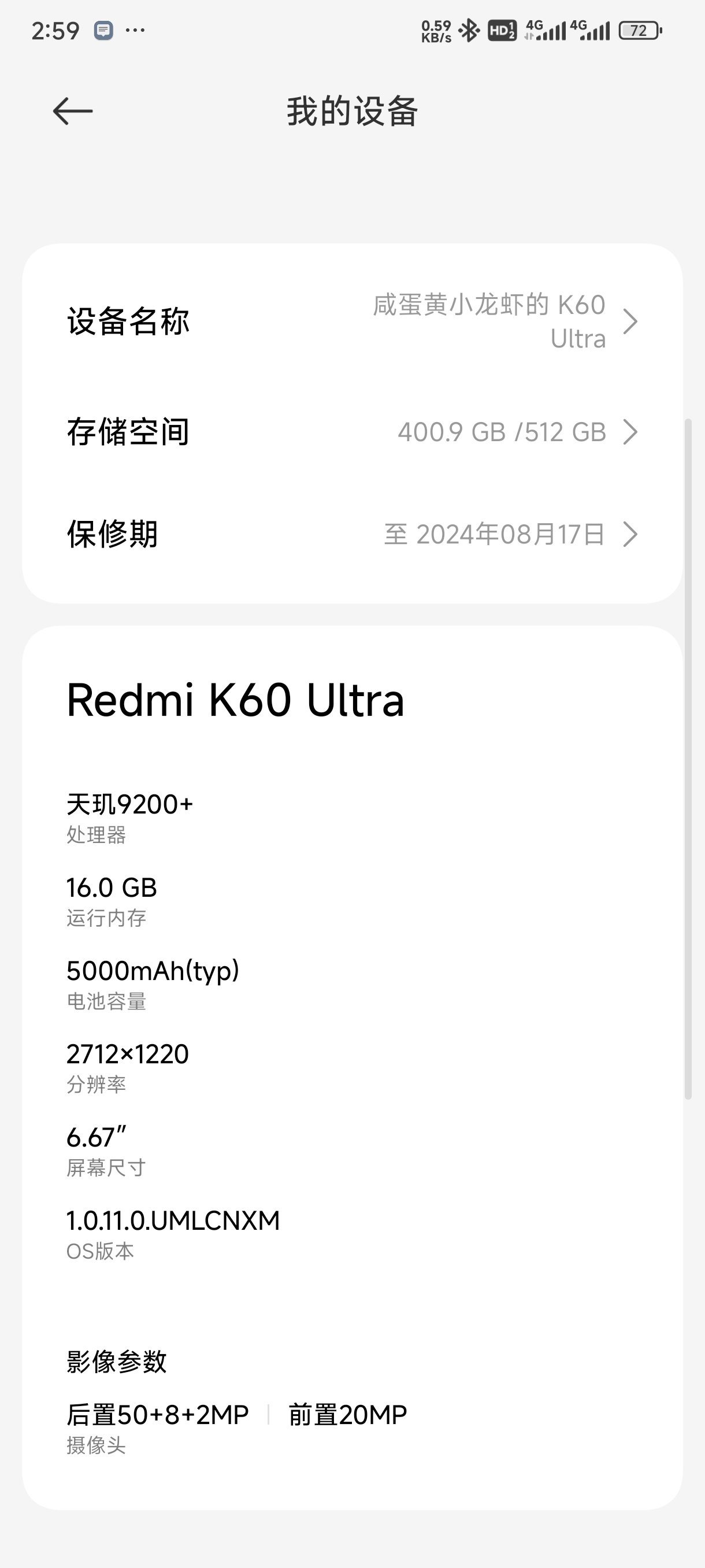The height and width of the screenshot is (1568, 705).
Task: Click the messaging notification icon near the clock
Action: pos(103,29)
